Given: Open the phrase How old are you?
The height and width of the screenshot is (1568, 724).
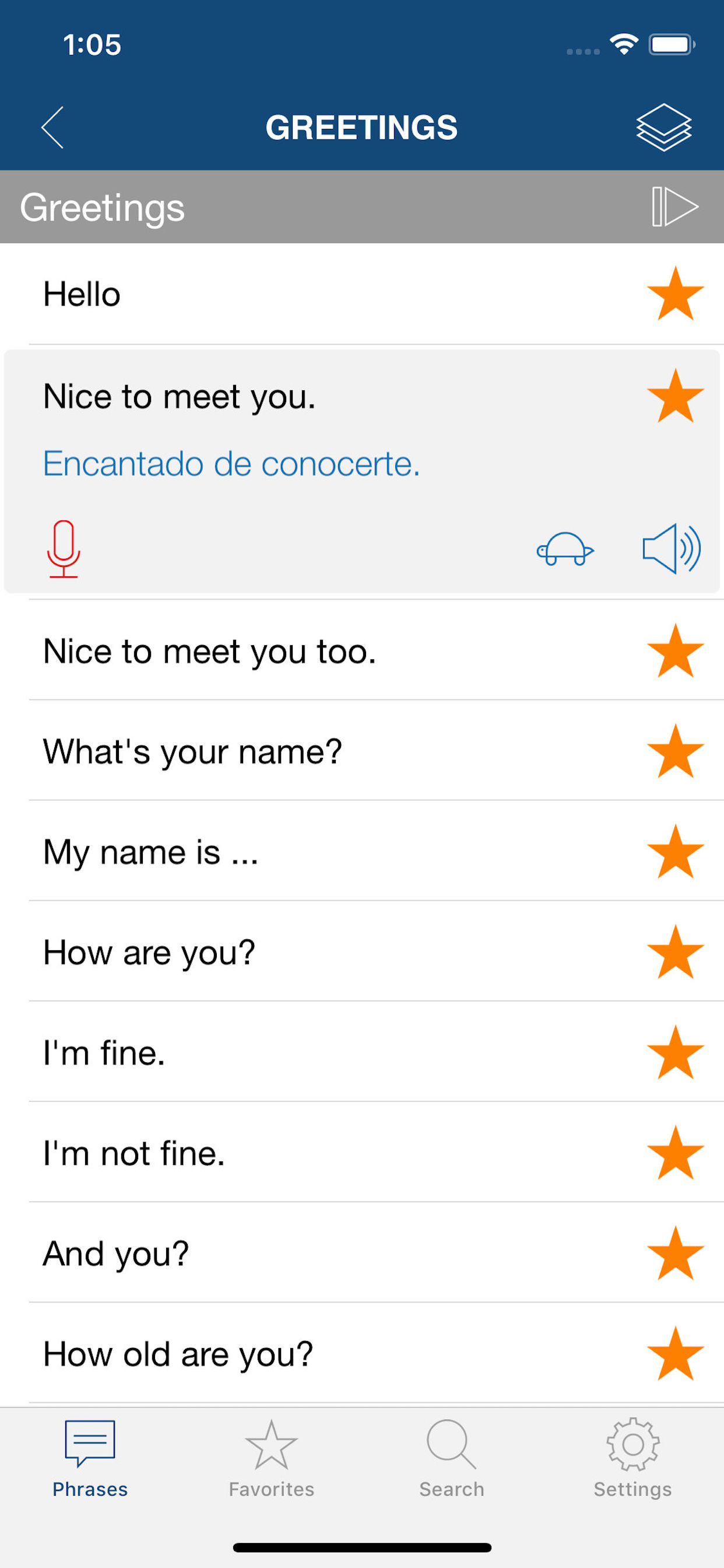Looking at the screenshot, I should pyautogui.click(x=362, y=1354).
